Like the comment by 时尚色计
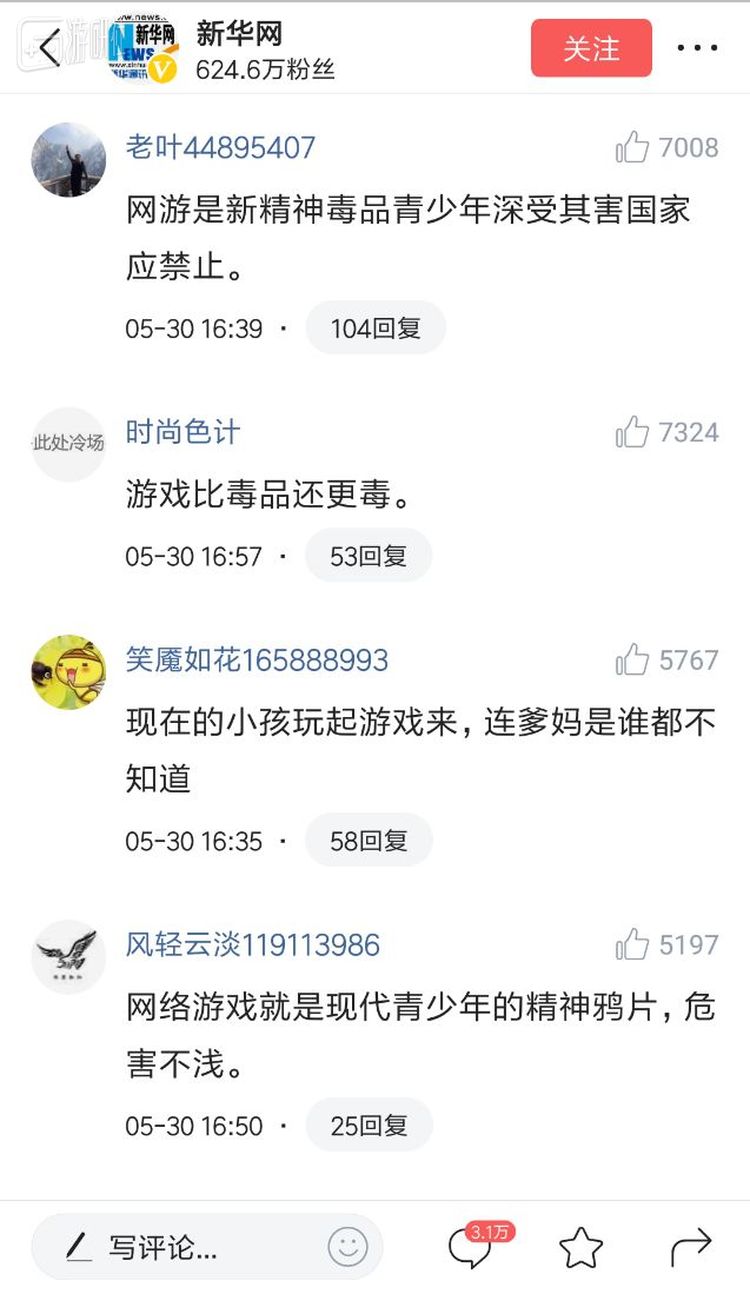 (x=633, y=433)
